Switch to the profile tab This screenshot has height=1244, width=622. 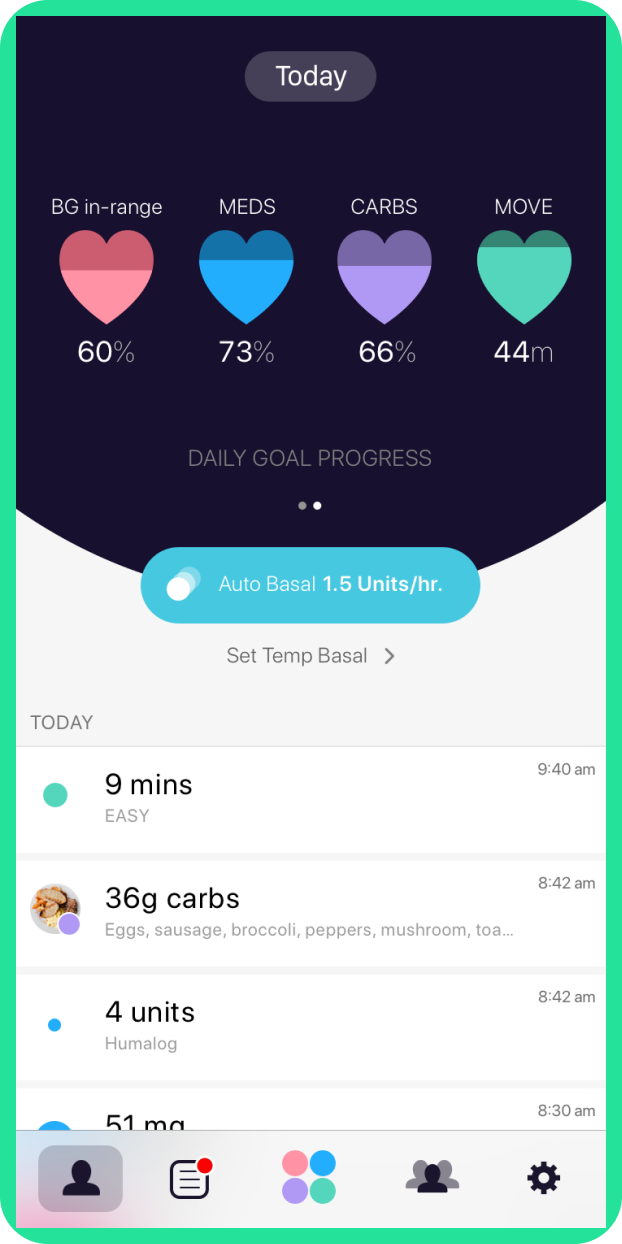pyautogui.click(x=81, y=1179)
